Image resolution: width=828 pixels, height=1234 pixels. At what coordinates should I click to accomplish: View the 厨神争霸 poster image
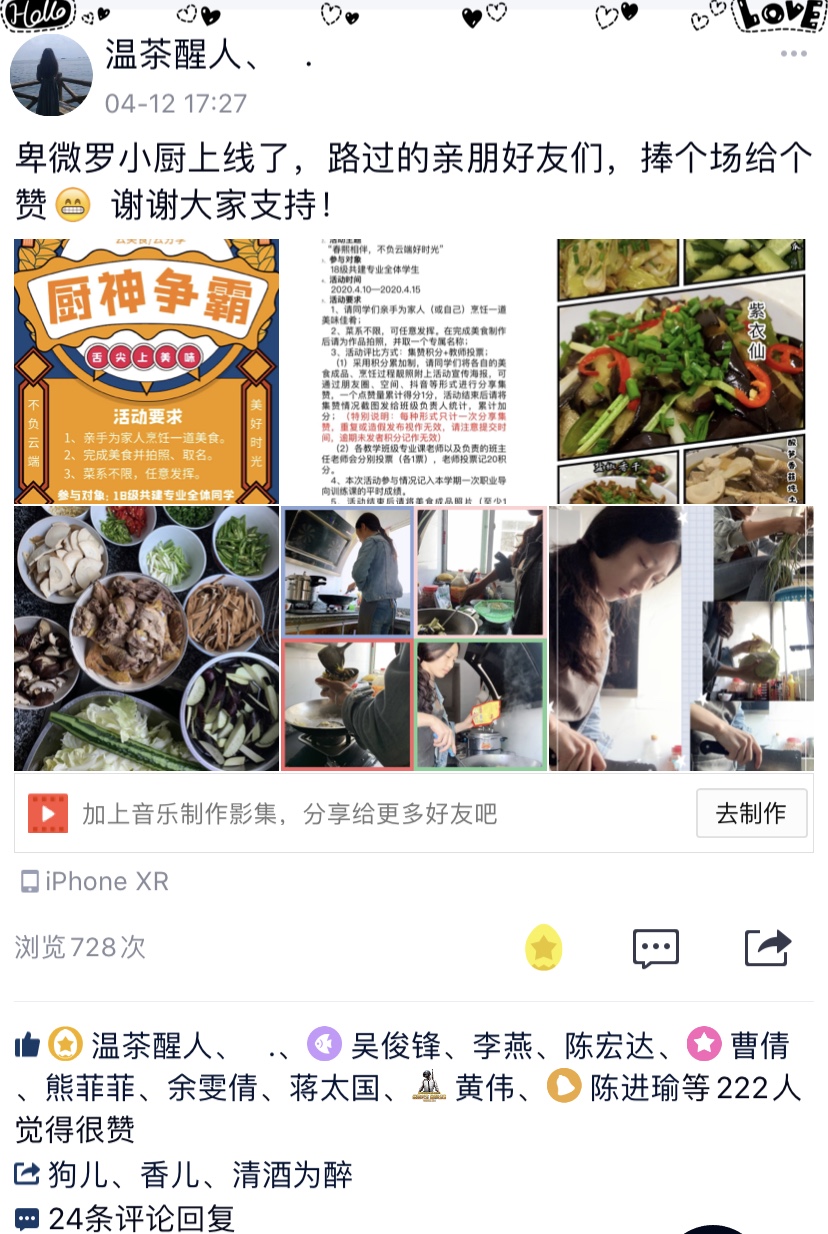point(146,371)
